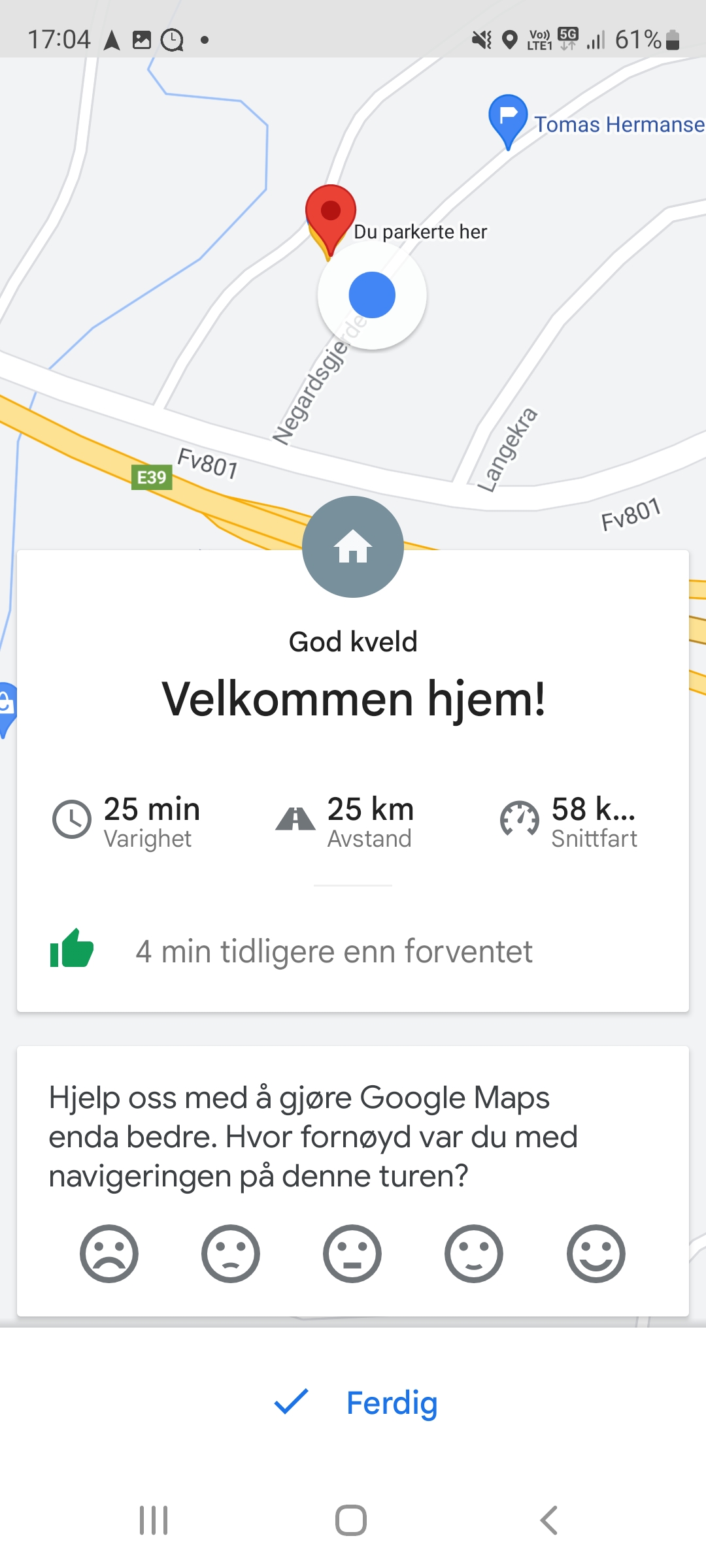Tap the blue current location dot
Viewport: 706px width, 1568px height.
pyautogui.click(x=372, y=295)
